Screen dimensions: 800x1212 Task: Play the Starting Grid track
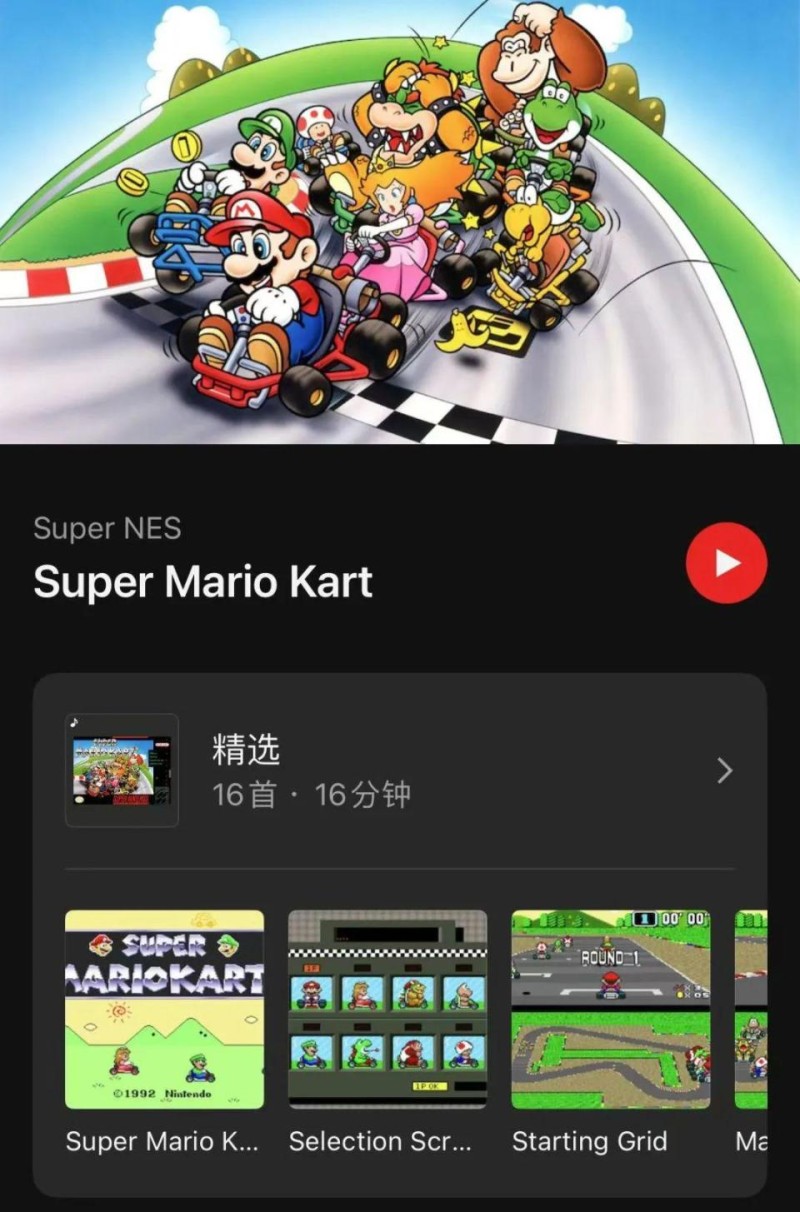click(x=610, y=1008)
